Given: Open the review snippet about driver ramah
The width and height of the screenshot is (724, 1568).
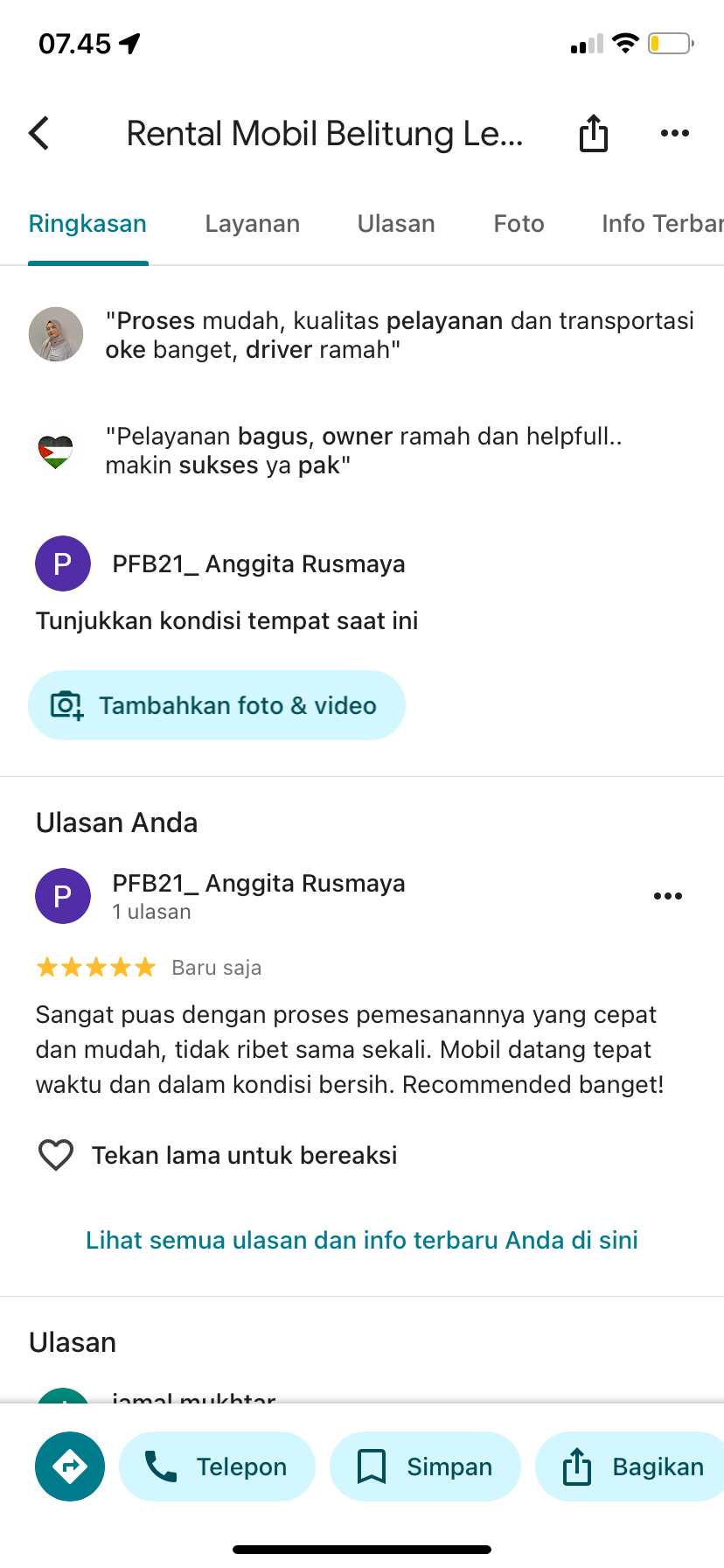Looking at the screenshot, I should pyautogui.click(x=362, y=335).
